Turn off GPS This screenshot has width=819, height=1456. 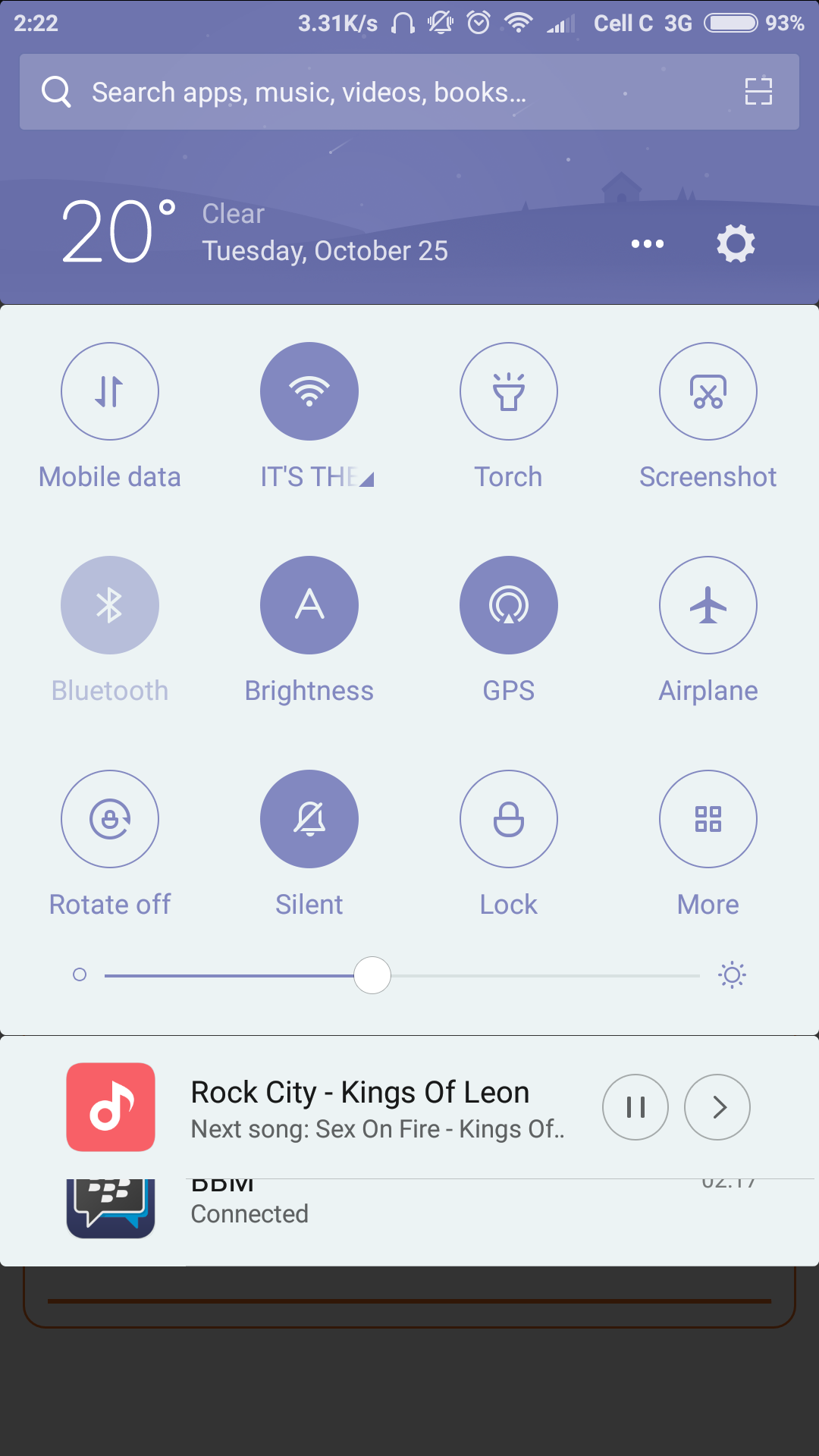pyautogui.click(x=509, y=605)
